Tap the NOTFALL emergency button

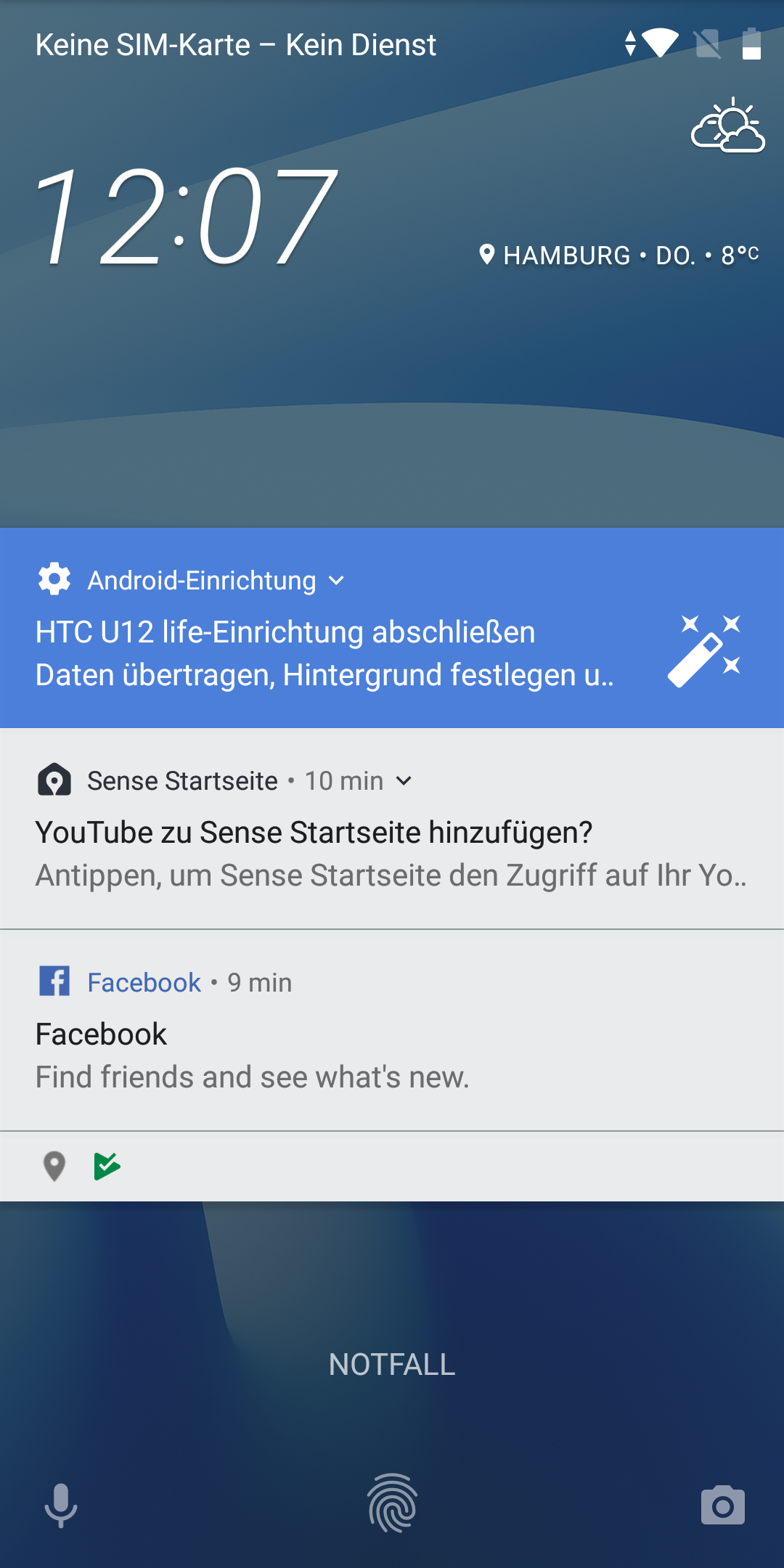tap(392, 1365)
